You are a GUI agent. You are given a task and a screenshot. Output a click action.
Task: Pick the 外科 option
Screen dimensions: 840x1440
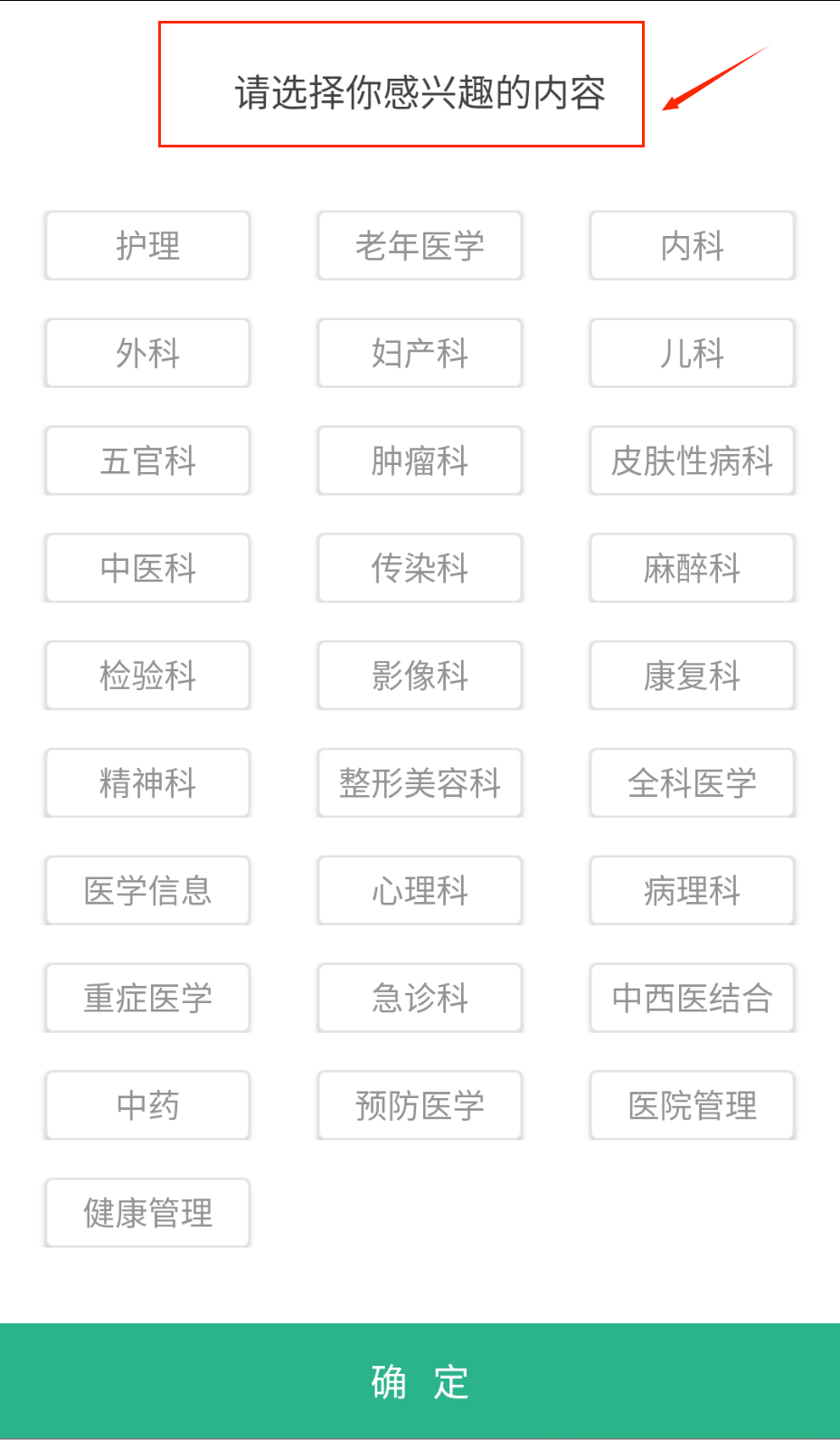coord(147,354)
